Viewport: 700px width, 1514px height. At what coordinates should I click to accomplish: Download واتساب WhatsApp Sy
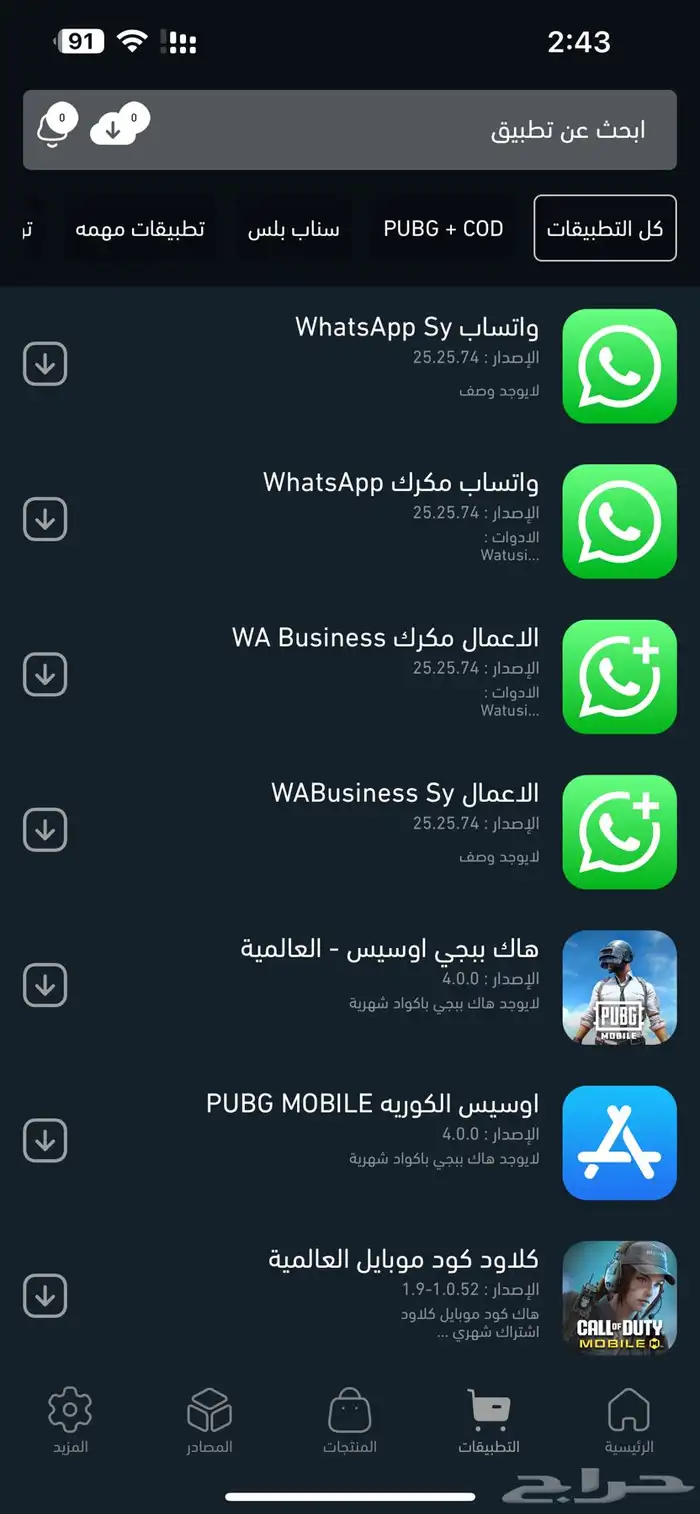click(45, 364)
